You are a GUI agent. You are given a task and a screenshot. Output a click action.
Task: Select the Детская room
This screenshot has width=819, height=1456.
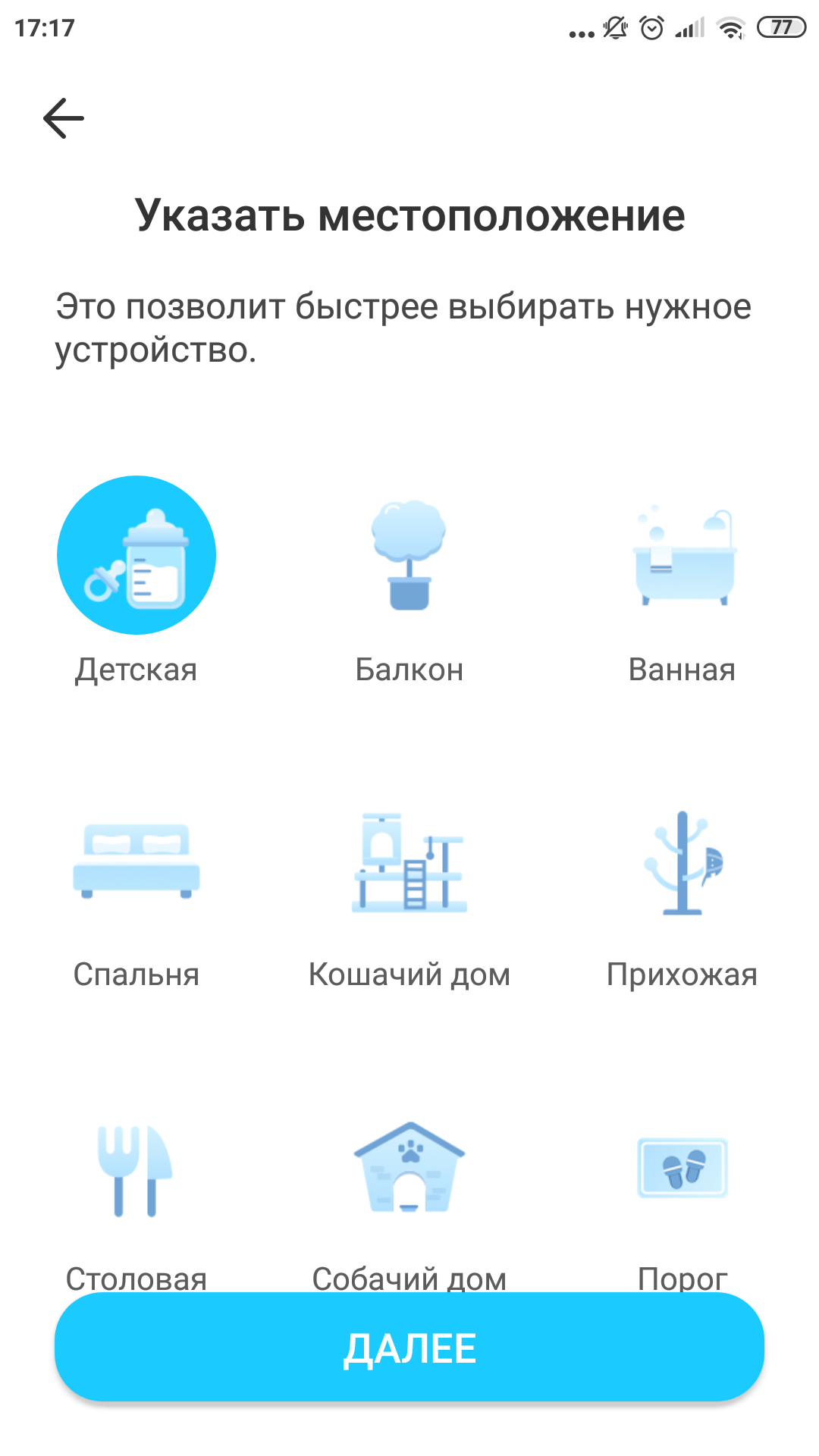click(x=136, y=556)
